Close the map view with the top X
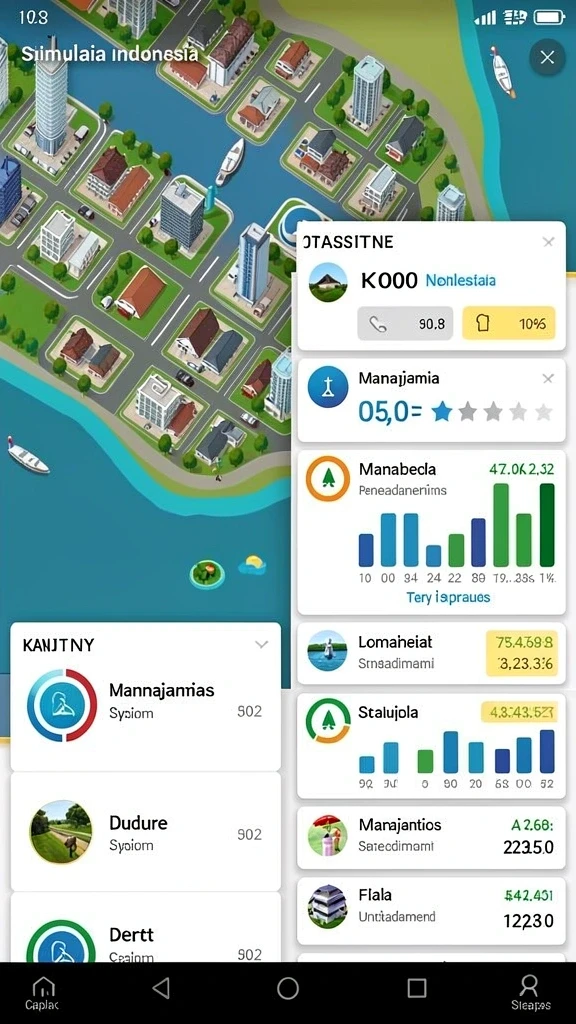 pyautogui.click(x=547, y=58)
